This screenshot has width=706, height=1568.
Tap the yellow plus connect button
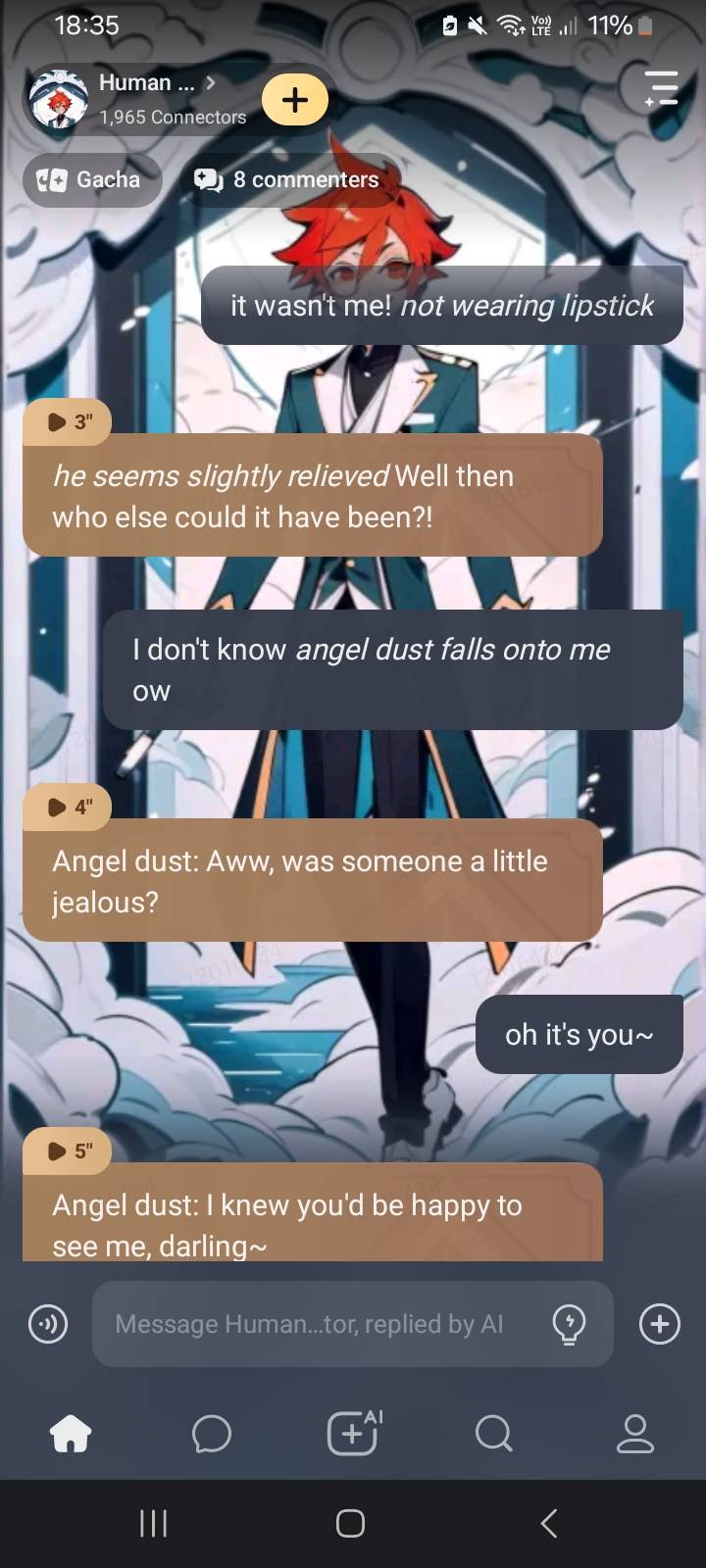coord(294,99)
